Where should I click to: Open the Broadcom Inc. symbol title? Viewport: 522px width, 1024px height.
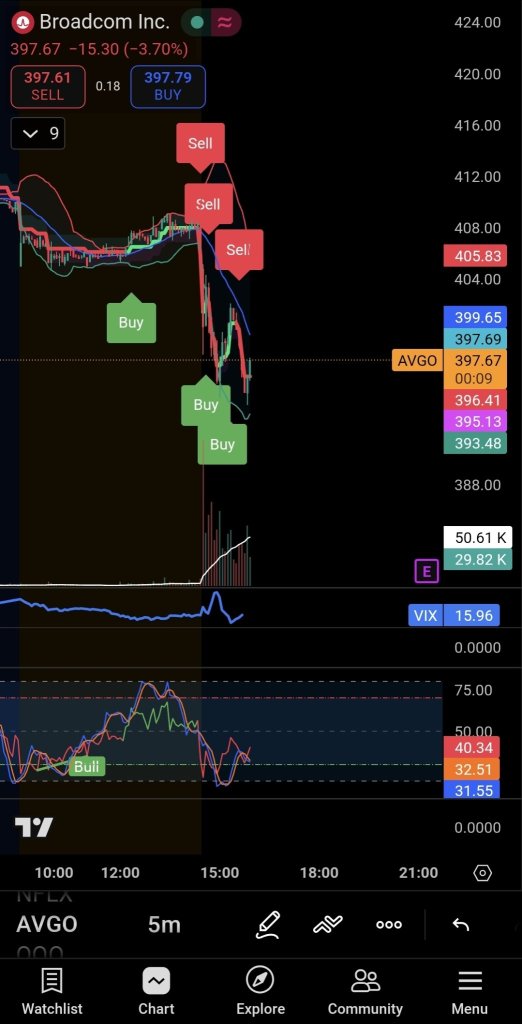[x=104, y=22]
